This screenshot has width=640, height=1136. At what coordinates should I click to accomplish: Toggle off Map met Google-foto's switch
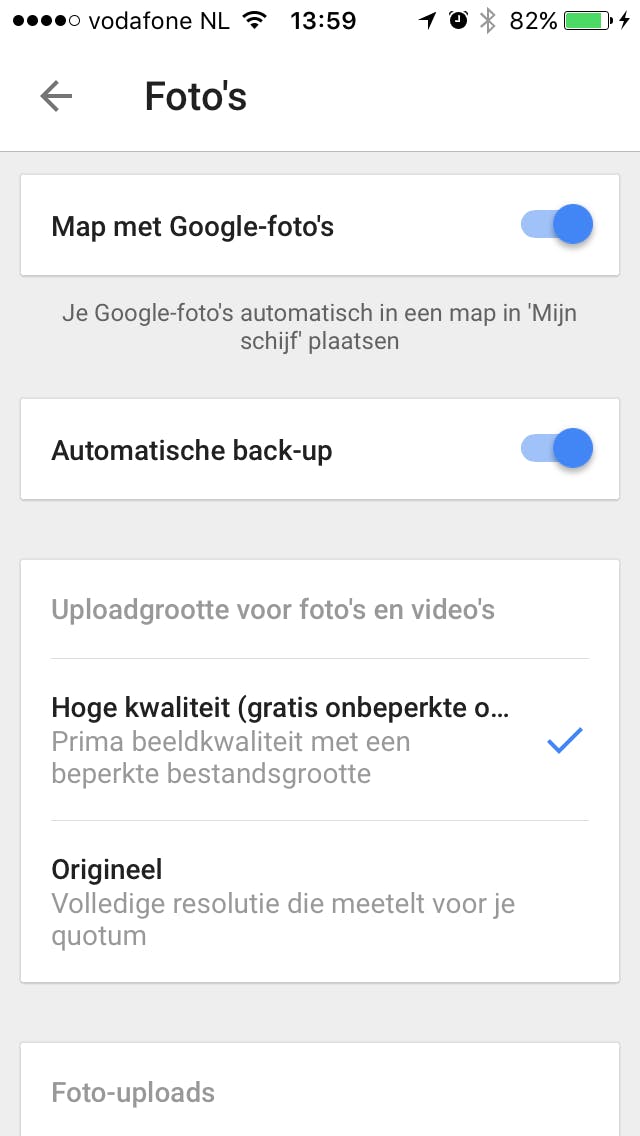558,225
